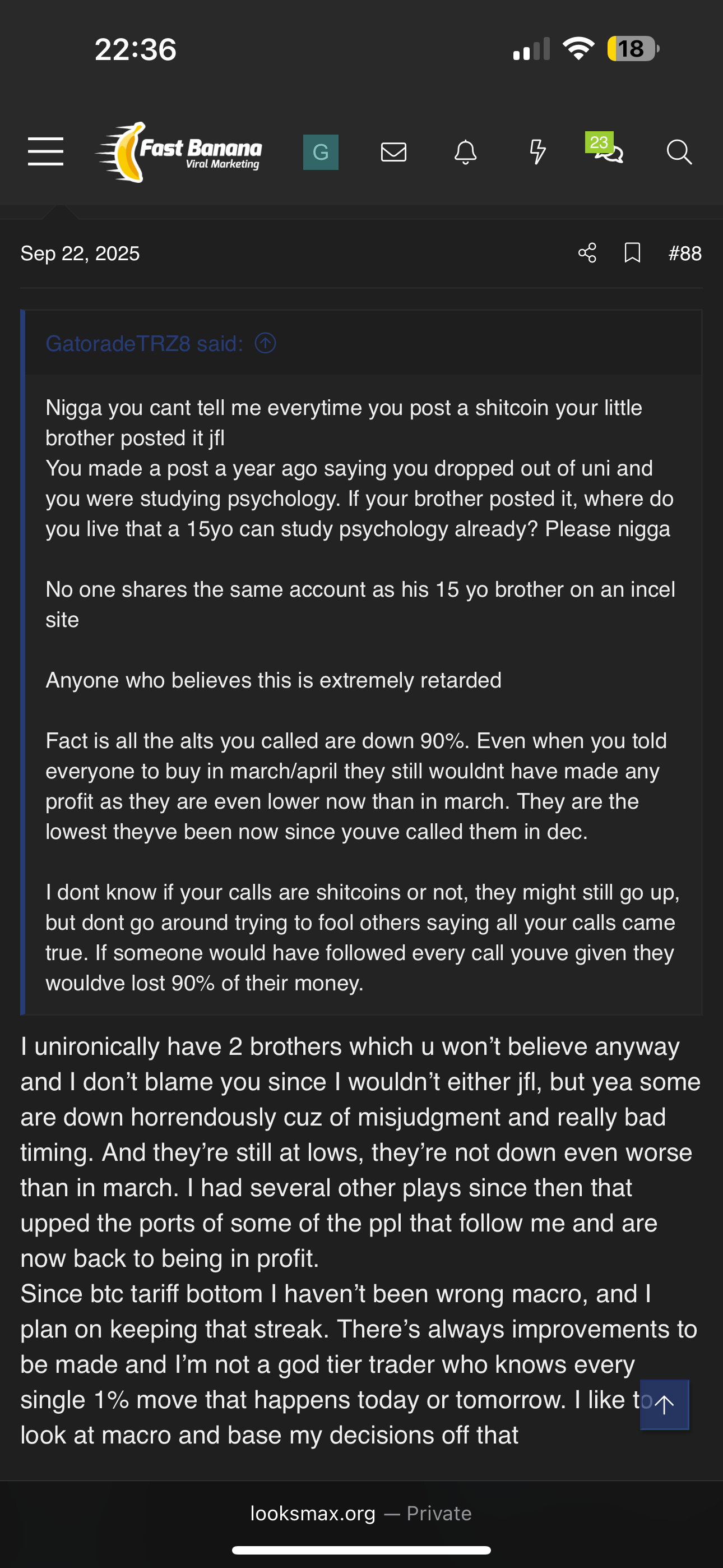Open the forum search

point(679,152)
